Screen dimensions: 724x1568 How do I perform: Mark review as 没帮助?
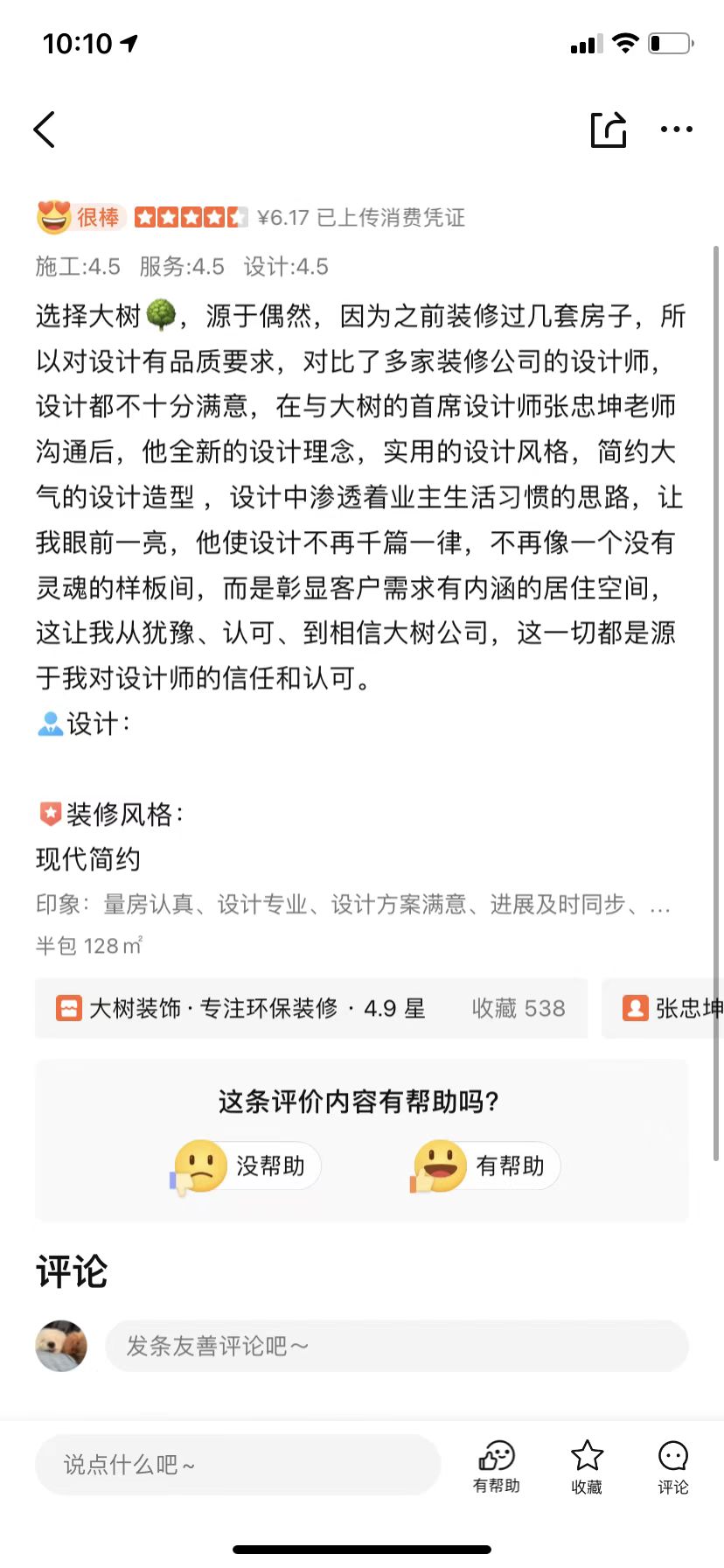coord(247,1165)
